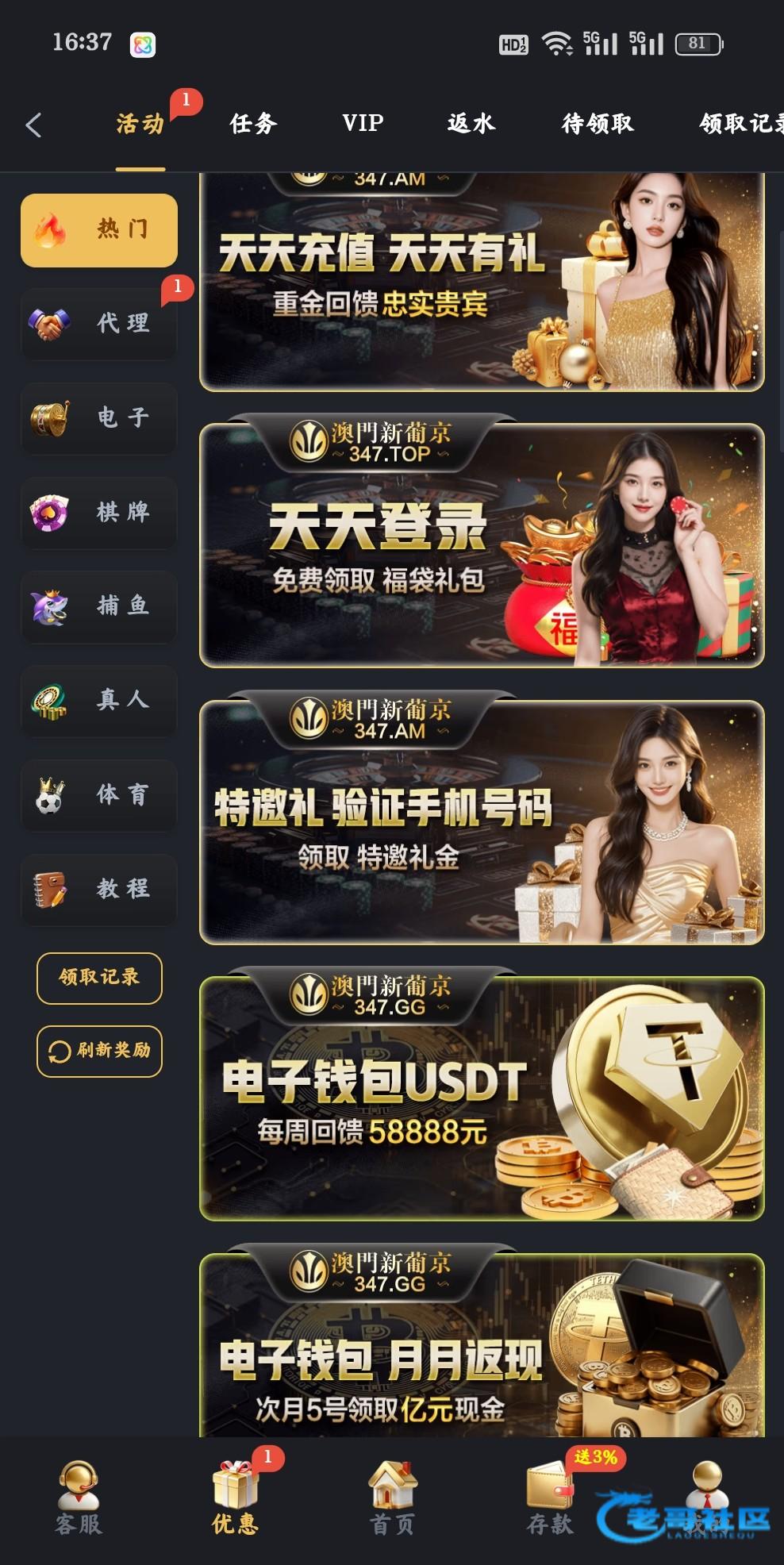Select the 代理 category
Image resolution: width=784 pixels, height=1565 pixels.
99,324
